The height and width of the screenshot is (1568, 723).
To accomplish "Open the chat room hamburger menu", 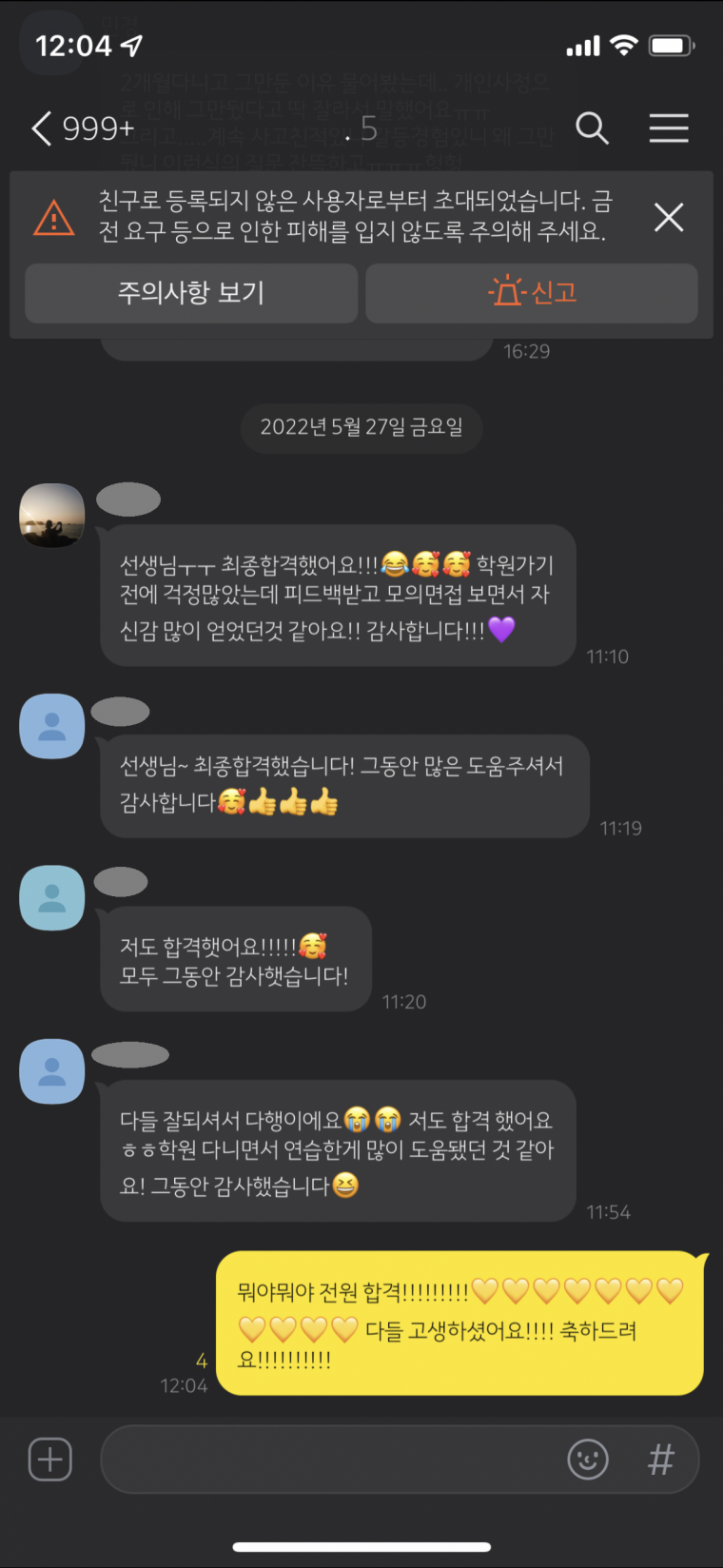I will [669, 128].
